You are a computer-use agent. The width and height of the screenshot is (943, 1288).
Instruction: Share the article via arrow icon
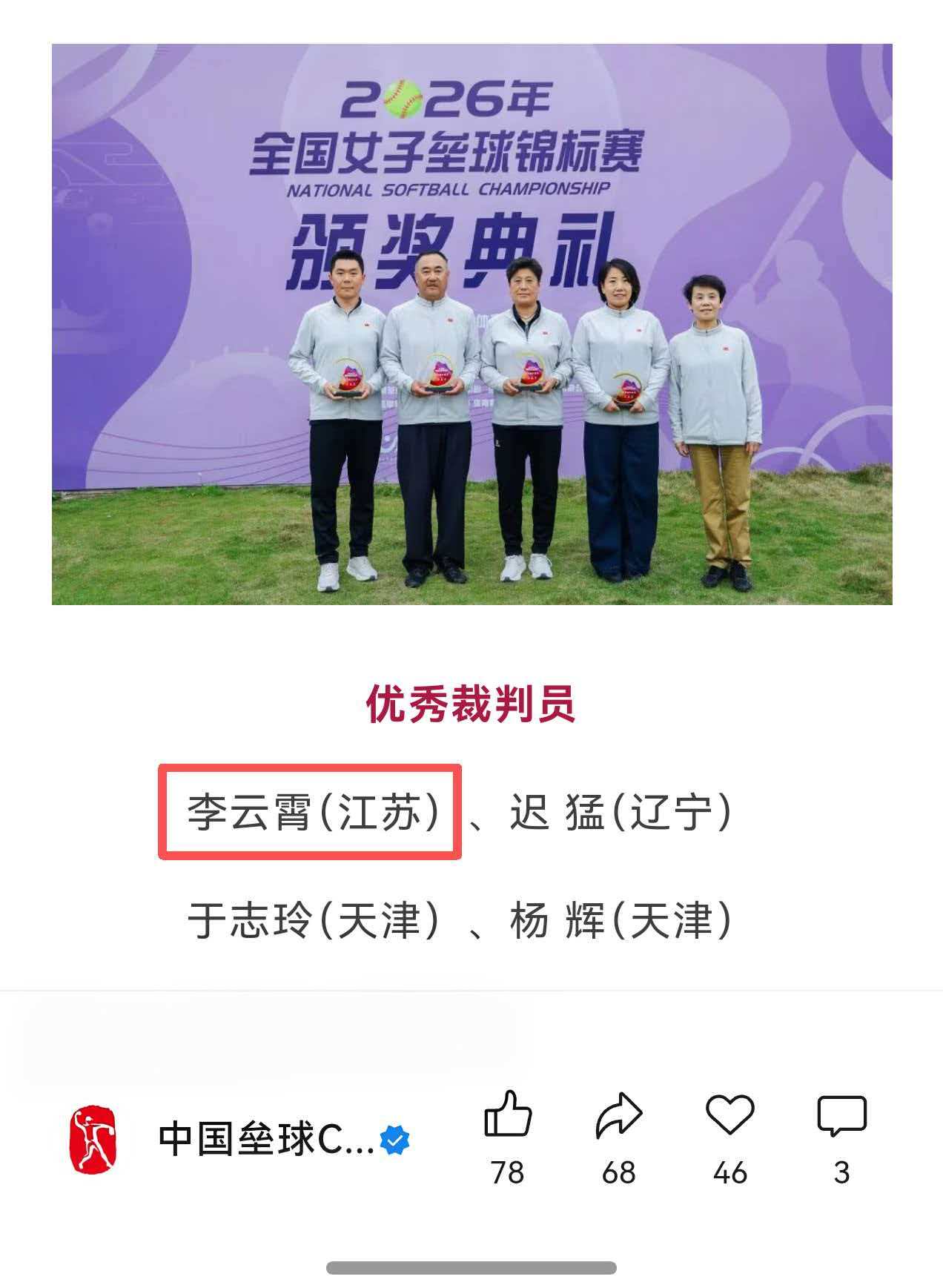(x=618, y=1115)
